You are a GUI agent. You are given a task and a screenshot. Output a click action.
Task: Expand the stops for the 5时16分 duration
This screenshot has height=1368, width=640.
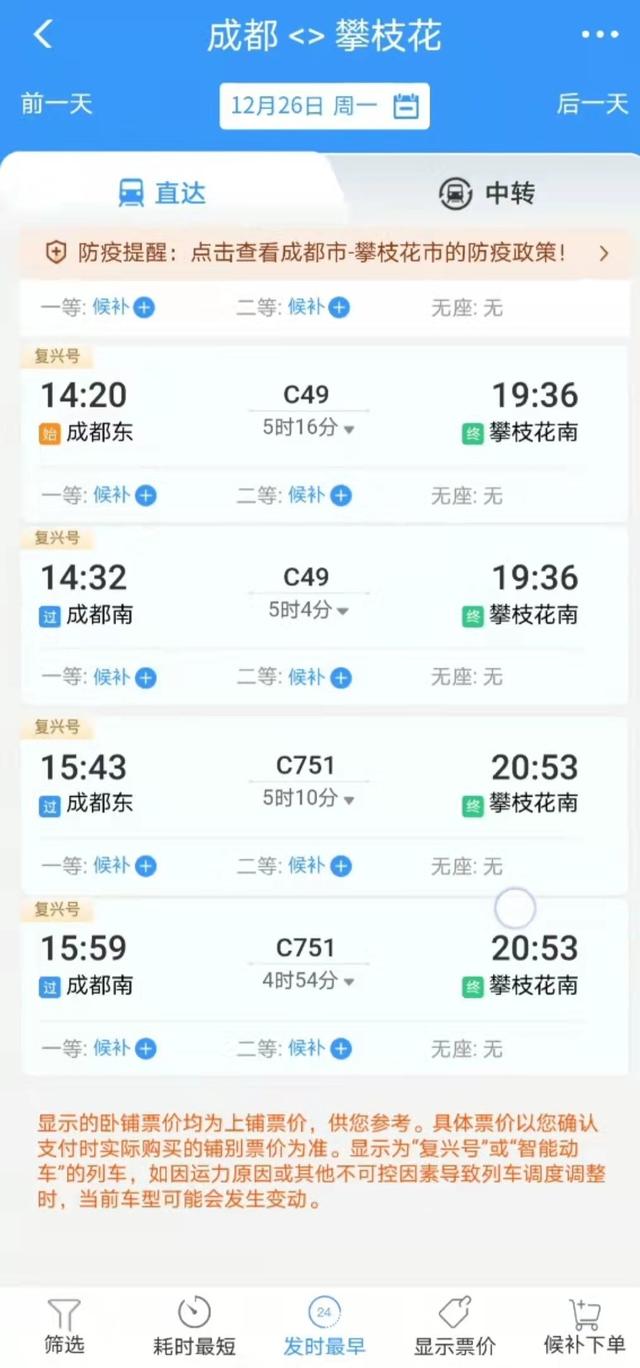click(x=309, y=428)
